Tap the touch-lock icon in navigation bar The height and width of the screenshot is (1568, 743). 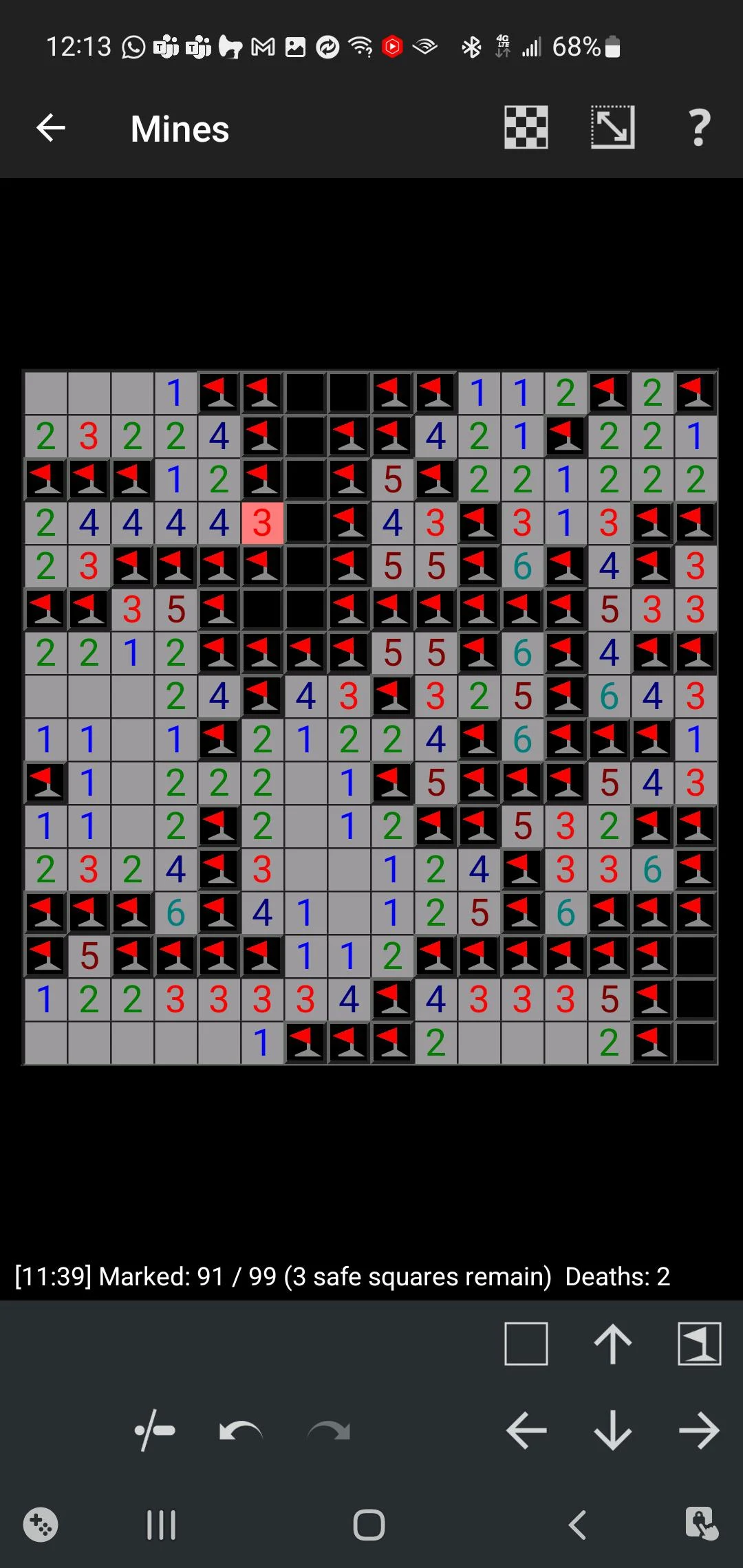pyautogui.click(x=702, y=1523)
